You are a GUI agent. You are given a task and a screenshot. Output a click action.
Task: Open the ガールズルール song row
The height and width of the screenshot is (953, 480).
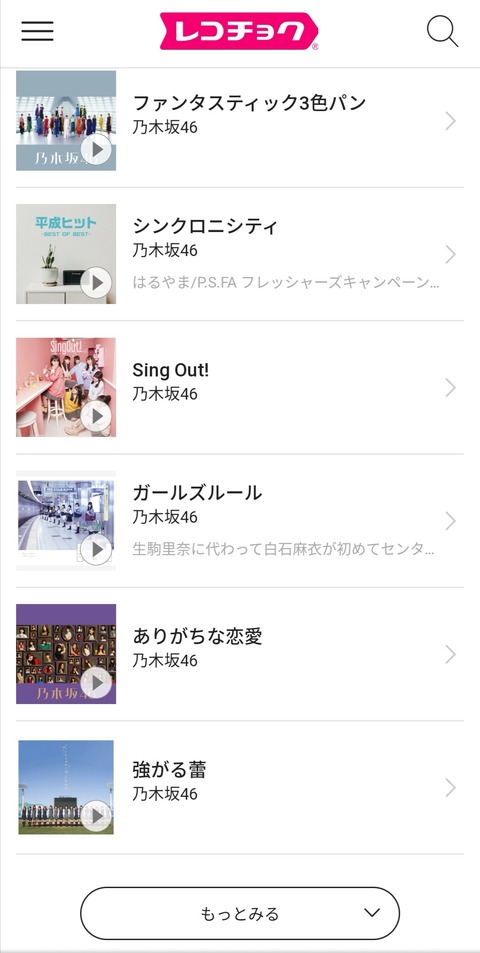[x=240, y=521]
